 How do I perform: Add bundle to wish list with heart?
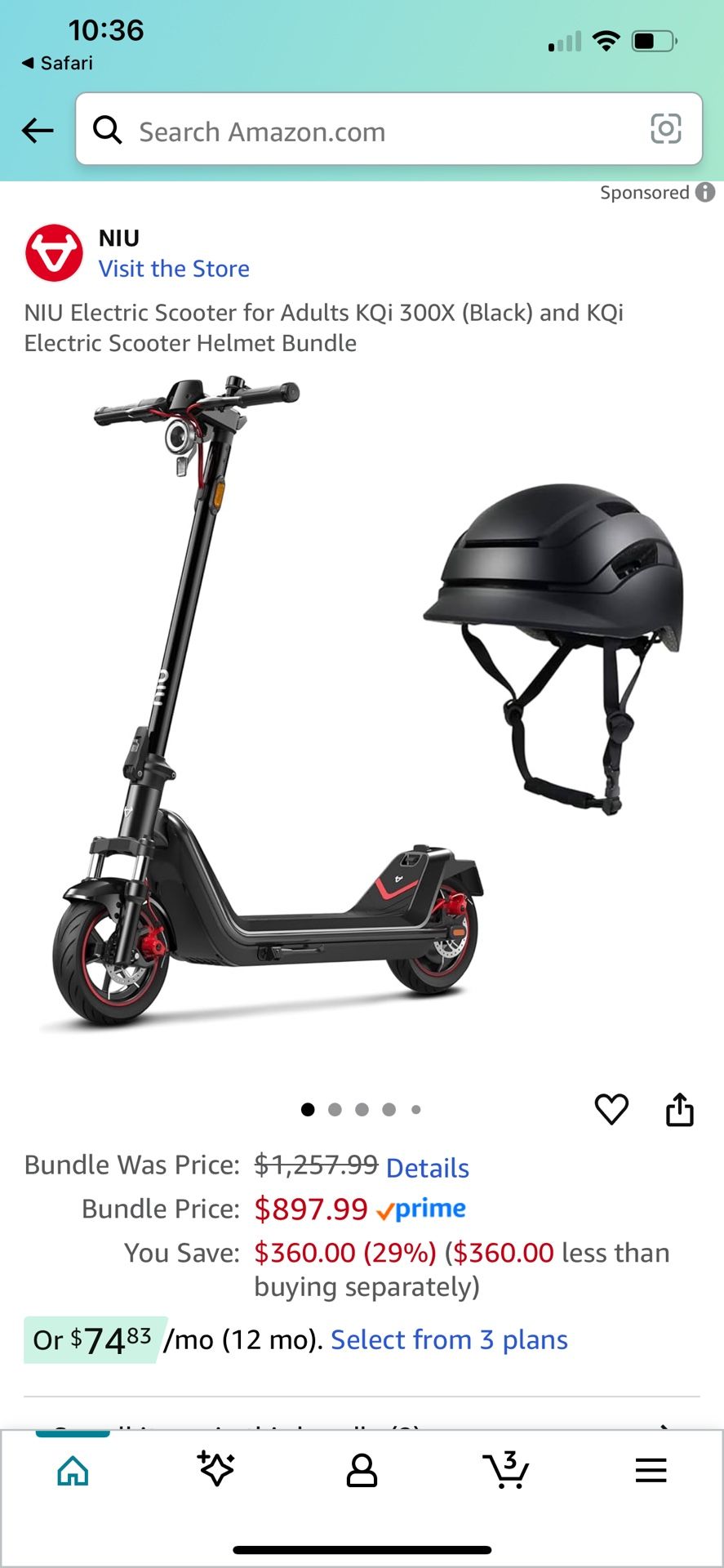611,1109
